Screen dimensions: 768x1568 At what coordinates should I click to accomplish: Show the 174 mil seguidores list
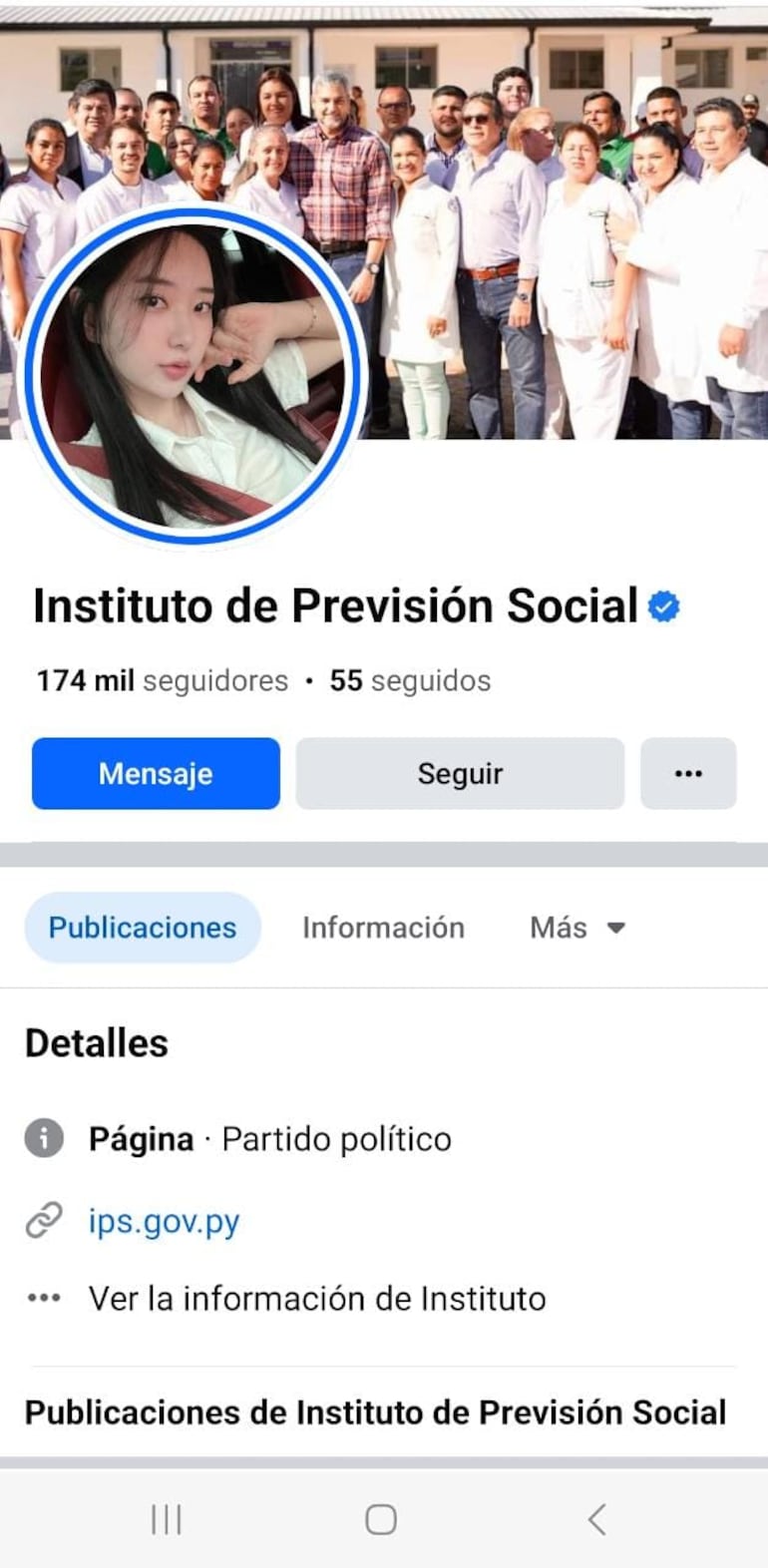[x=163, y=680]
